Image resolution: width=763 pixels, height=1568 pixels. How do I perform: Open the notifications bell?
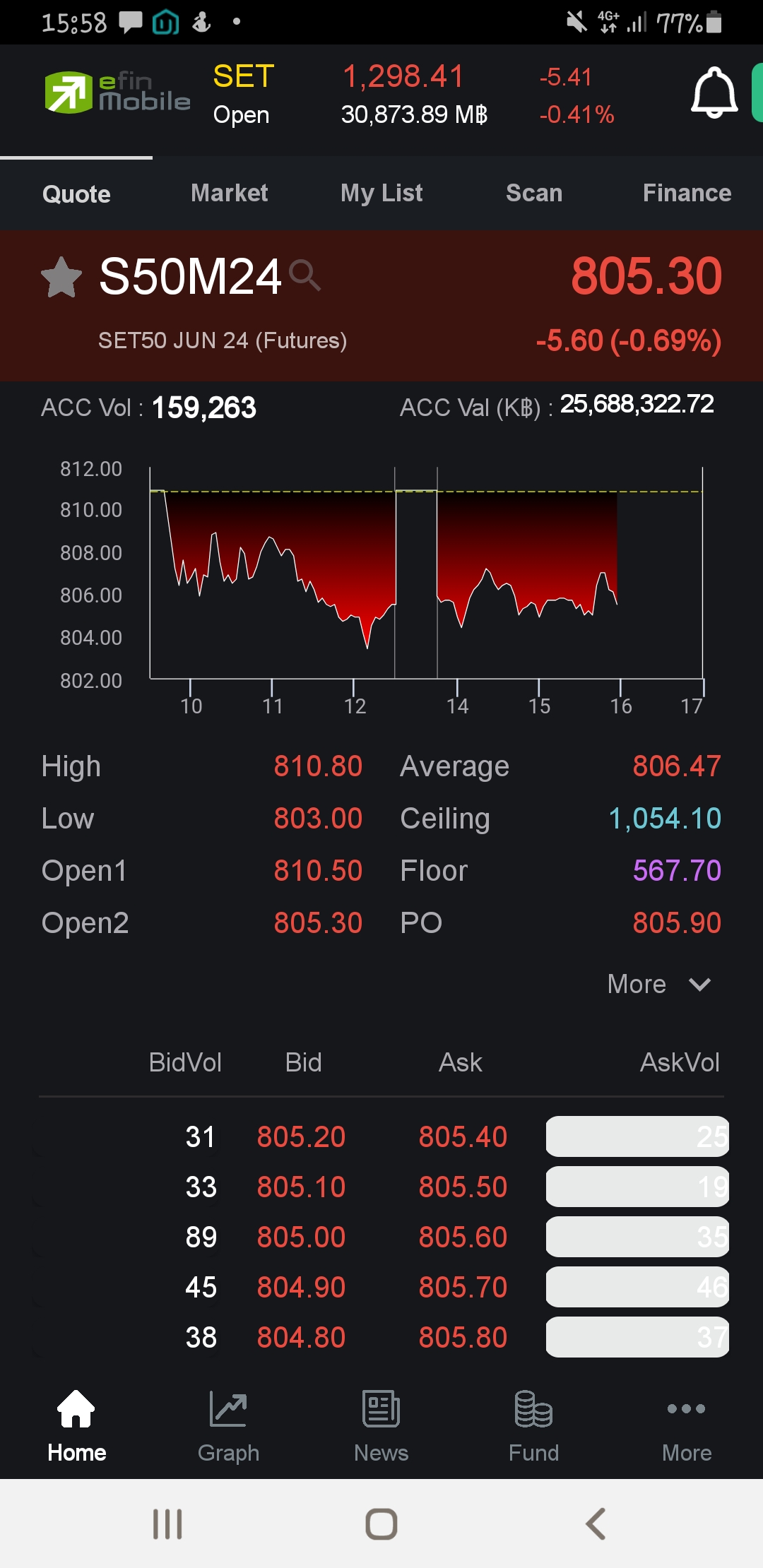(x=714, y=93)
